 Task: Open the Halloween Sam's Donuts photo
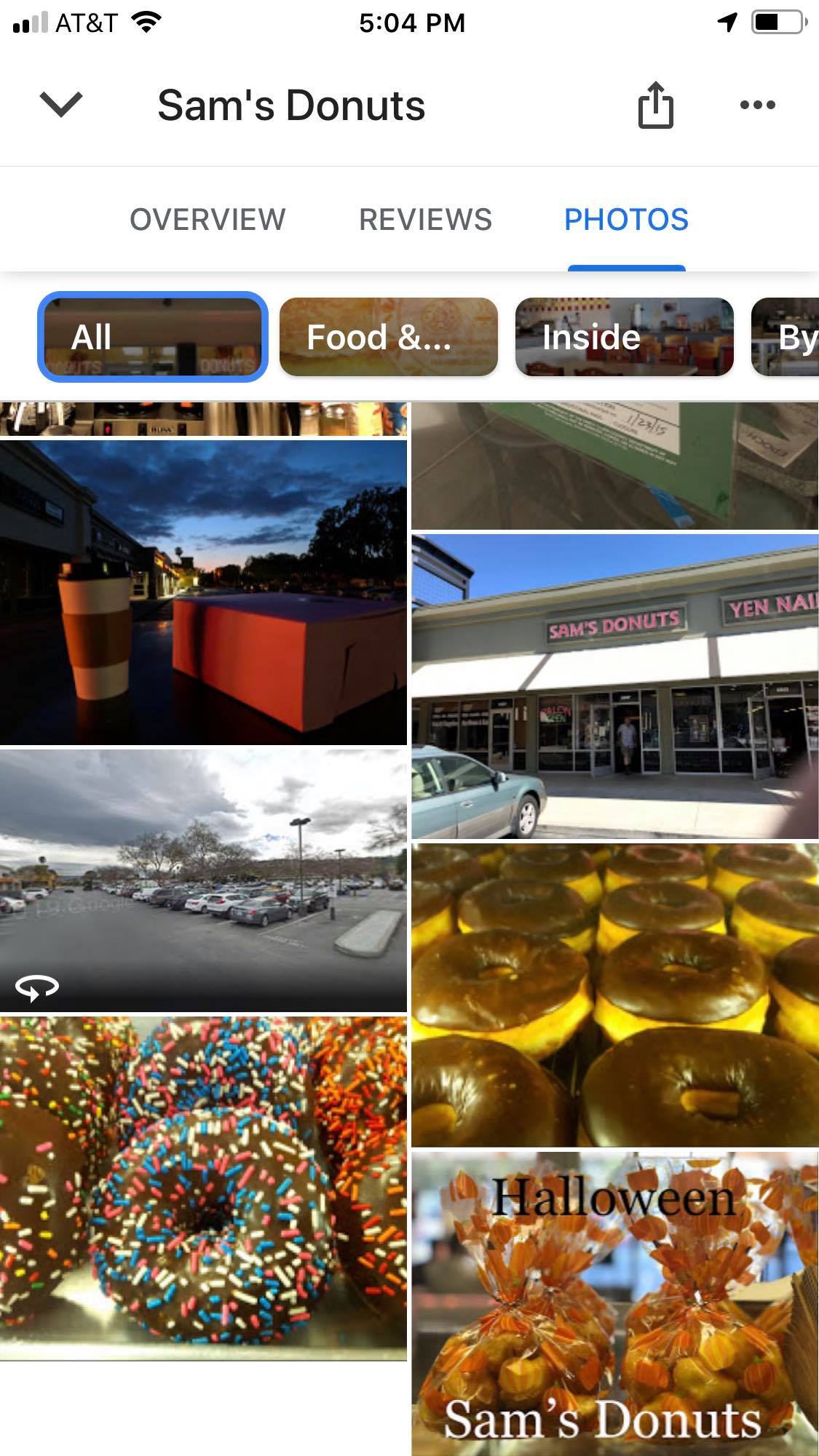(614, 1302)
